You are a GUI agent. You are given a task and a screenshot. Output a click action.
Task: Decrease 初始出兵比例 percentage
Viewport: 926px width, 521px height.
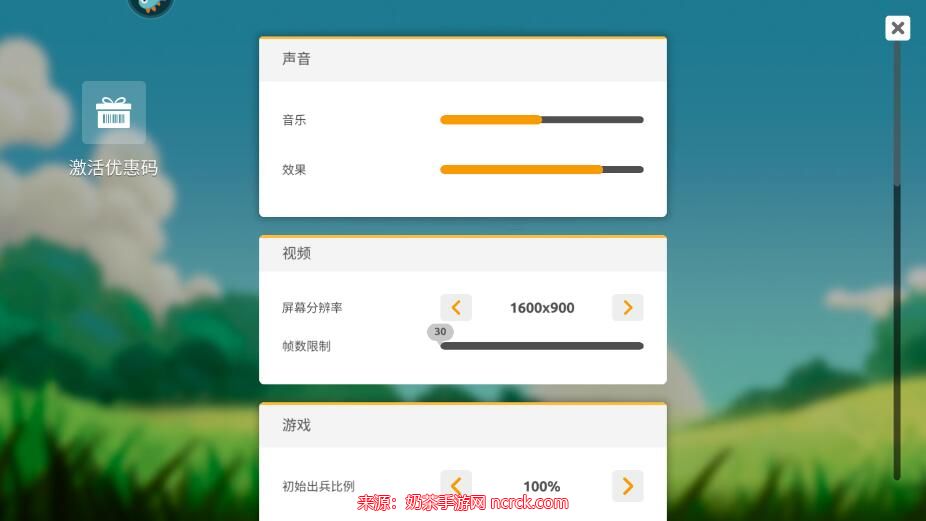tap(456, 486)
